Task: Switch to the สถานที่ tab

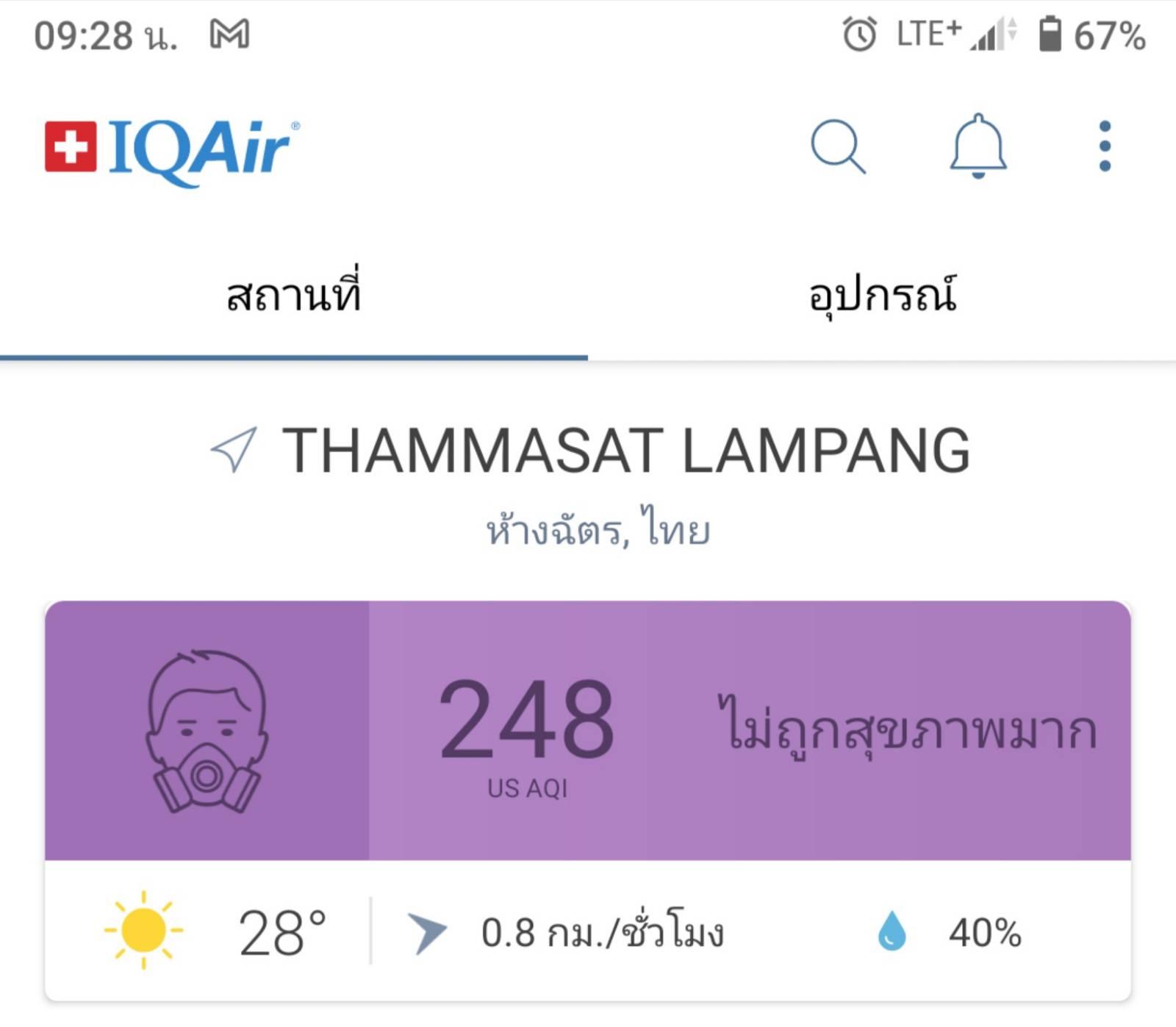Action: tap(294, 296)
